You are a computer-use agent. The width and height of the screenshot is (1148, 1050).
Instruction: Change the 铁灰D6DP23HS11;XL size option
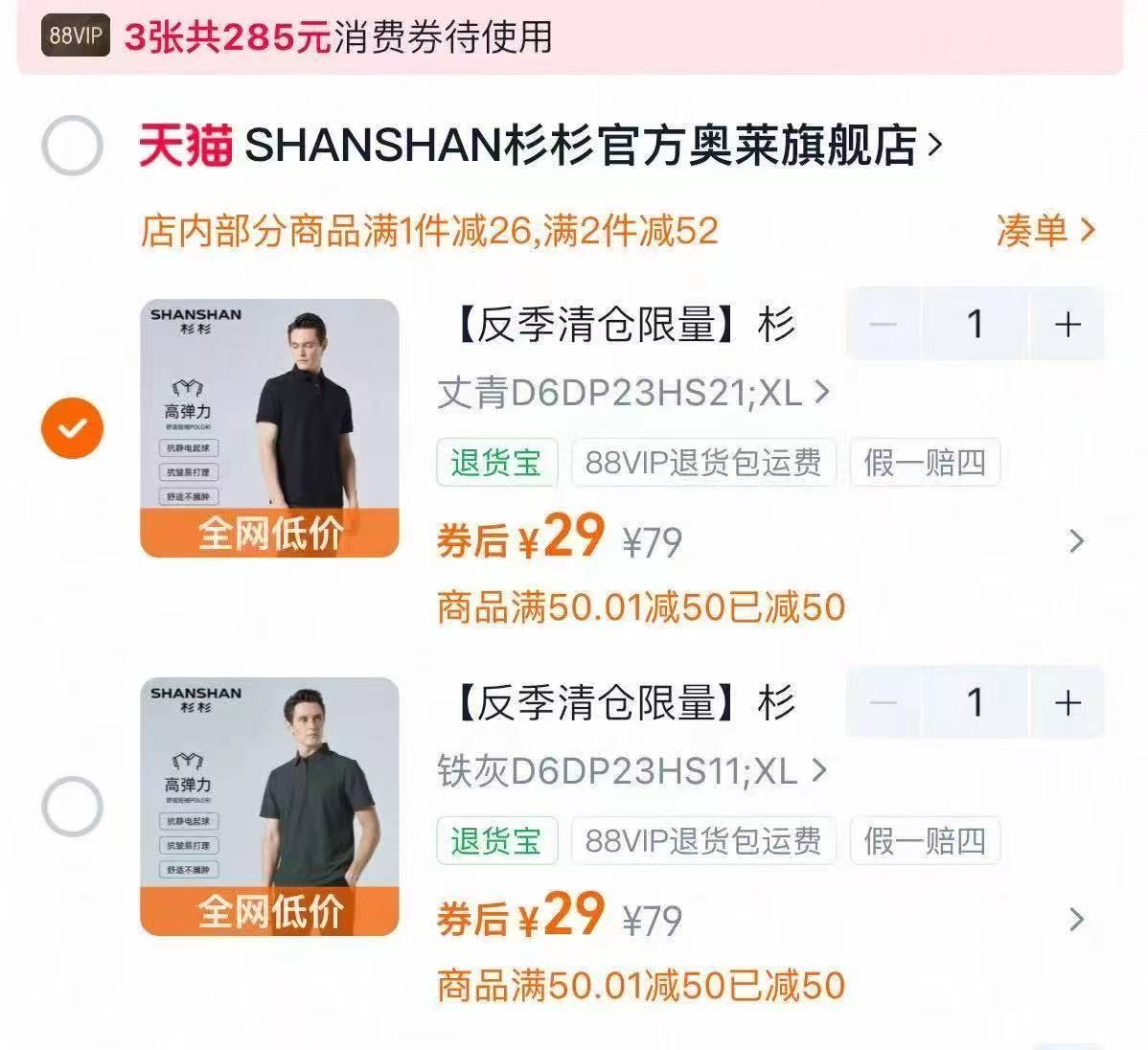[x=631, y=771]
